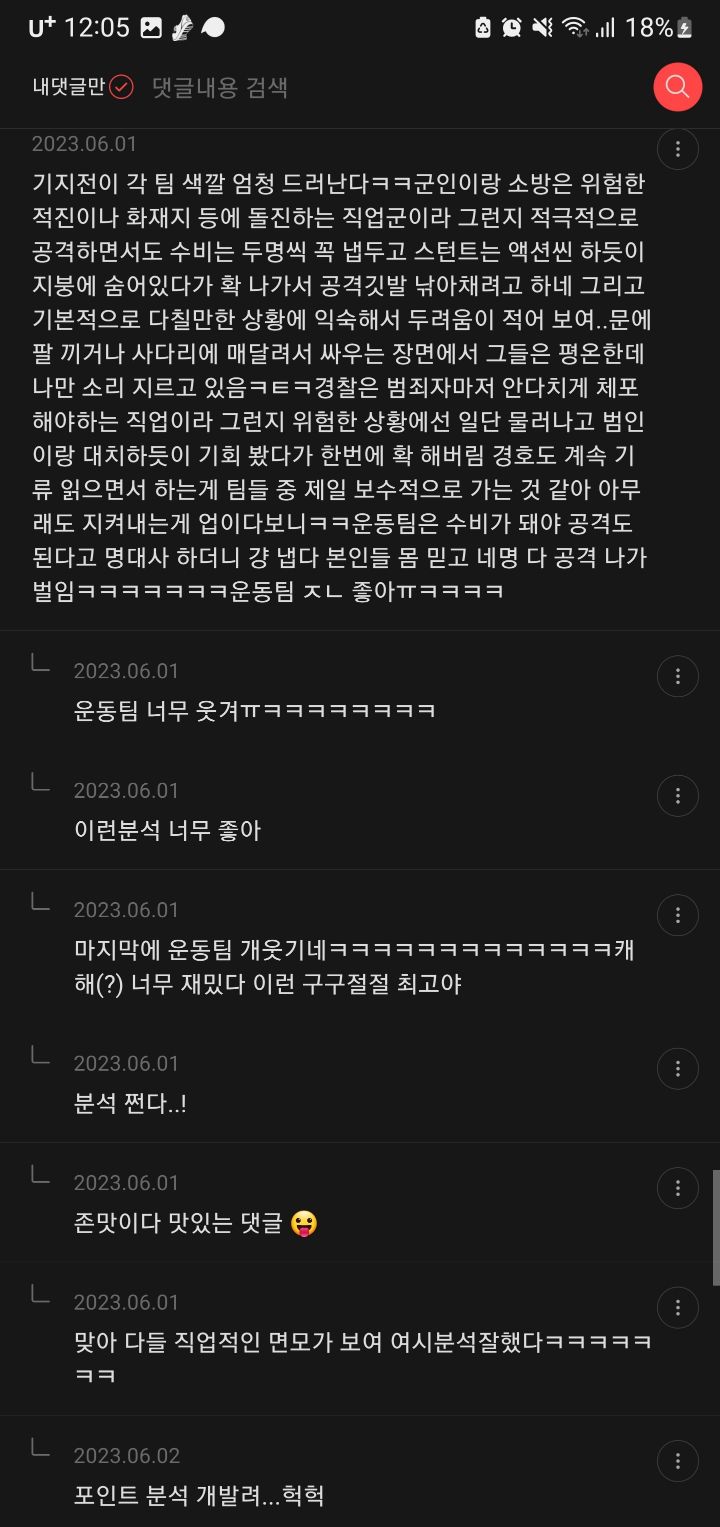Tap the red search button
The width and height of the screenshot is (720, 1527).
click(x=677, y=87)
